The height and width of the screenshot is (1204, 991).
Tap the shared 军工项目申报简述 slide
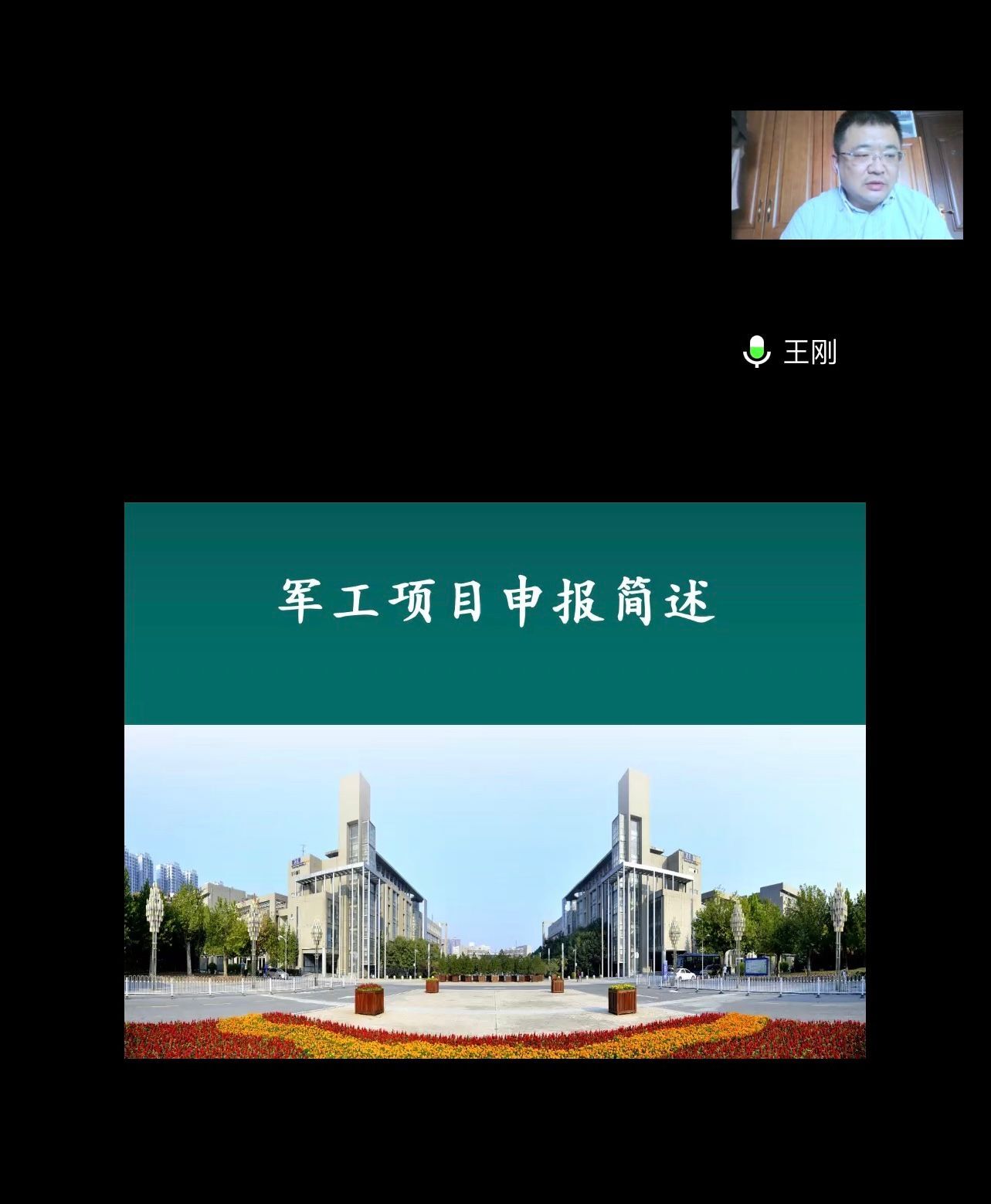[x=494, y=780]
